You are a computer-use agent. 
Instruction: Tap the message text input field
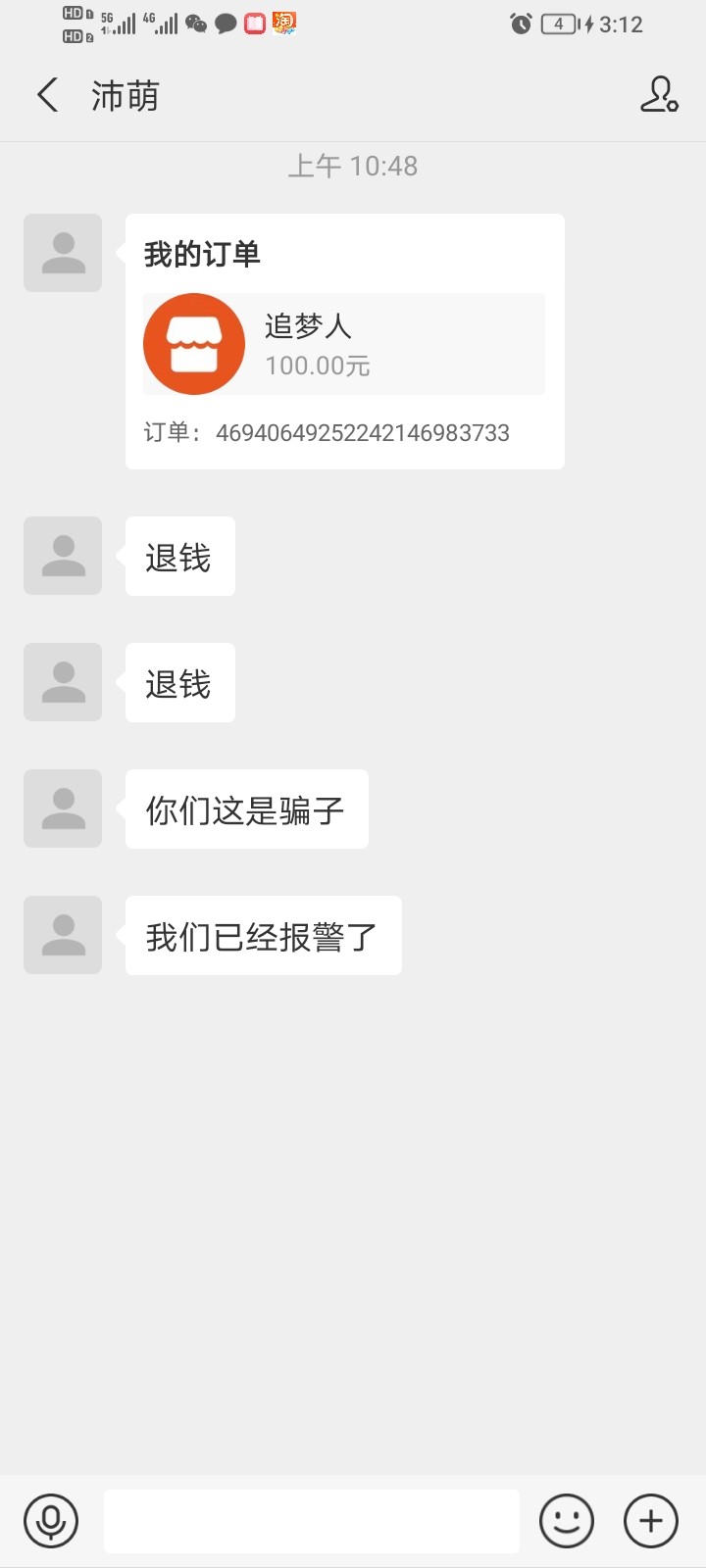(311, 1520)
